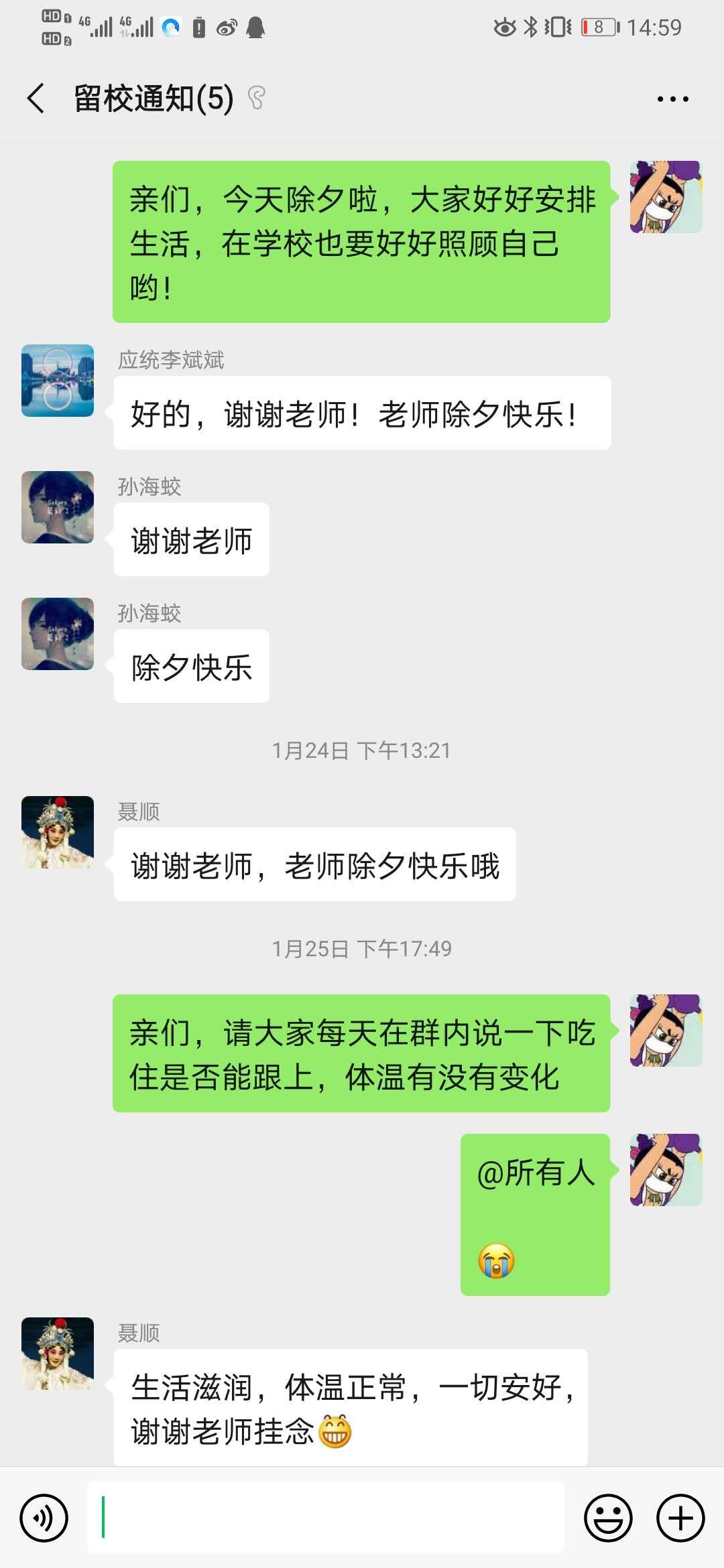Viewport: 724px width, 1568px height.
Task: Switch to voice message input
Action: pos(44,1518)
